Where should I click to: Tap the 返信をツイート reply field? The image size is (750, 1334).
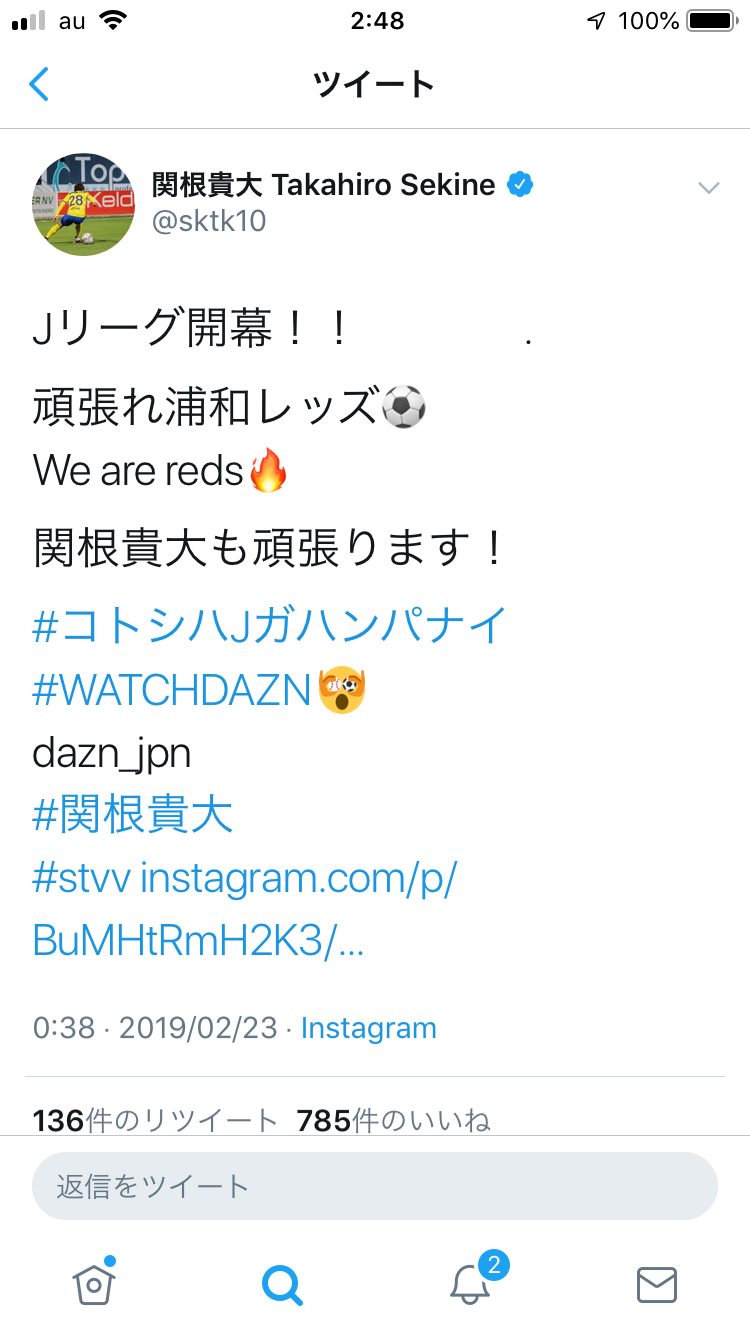click(x=374, y=1186)
